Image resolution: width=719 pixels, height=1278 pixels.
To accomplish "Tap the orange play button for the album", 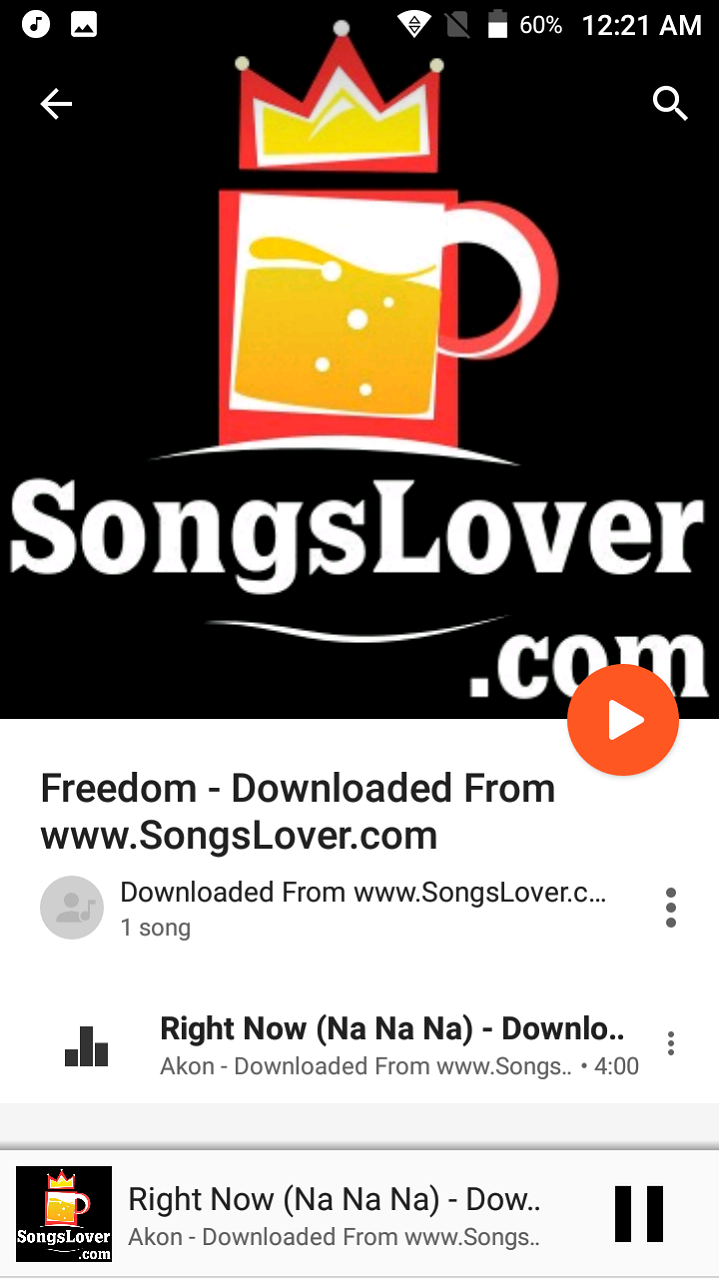I will click(x=623, y=720).
